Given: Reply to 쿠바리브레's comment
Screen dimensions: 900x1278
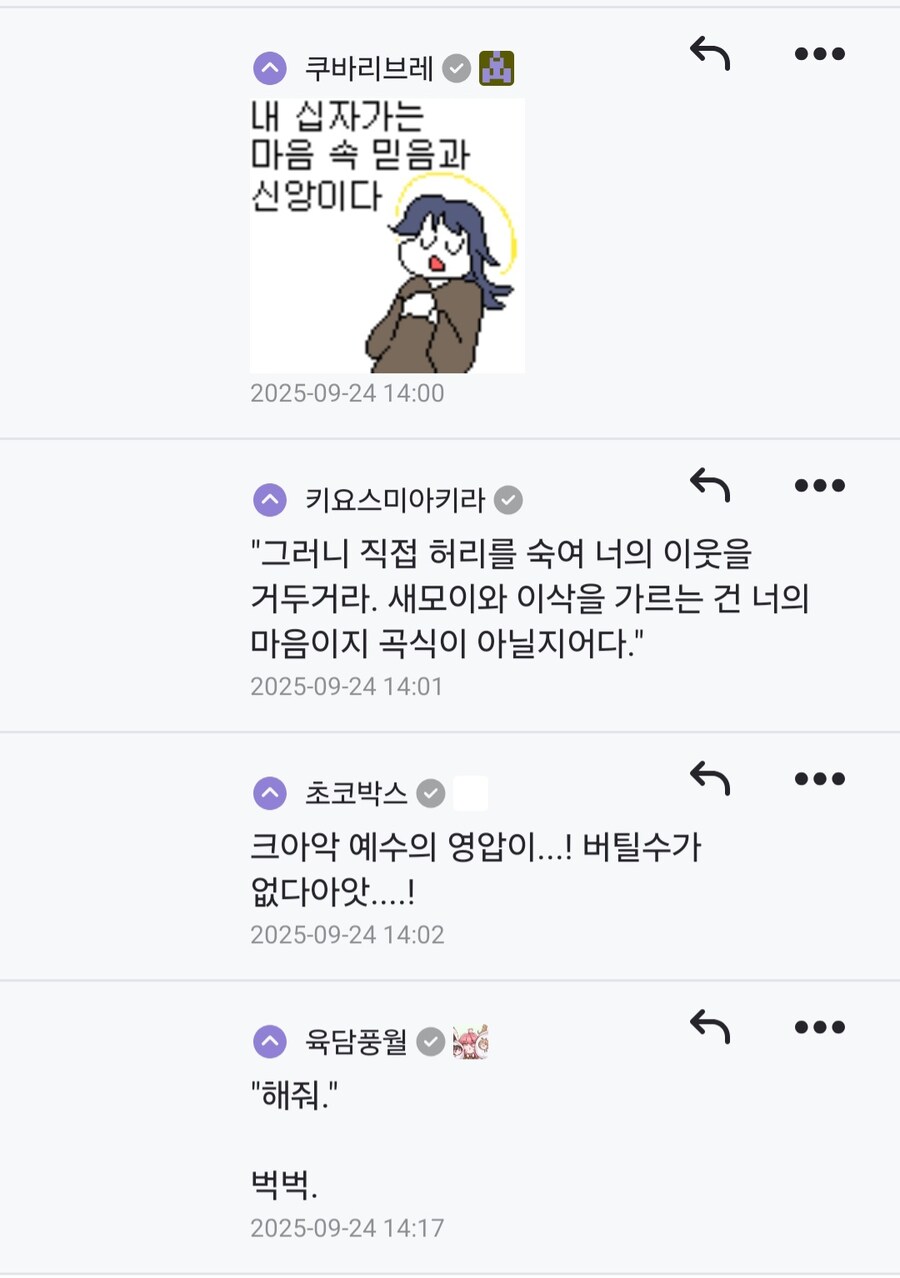Looking at the screenshot, I should click(710, 54).
